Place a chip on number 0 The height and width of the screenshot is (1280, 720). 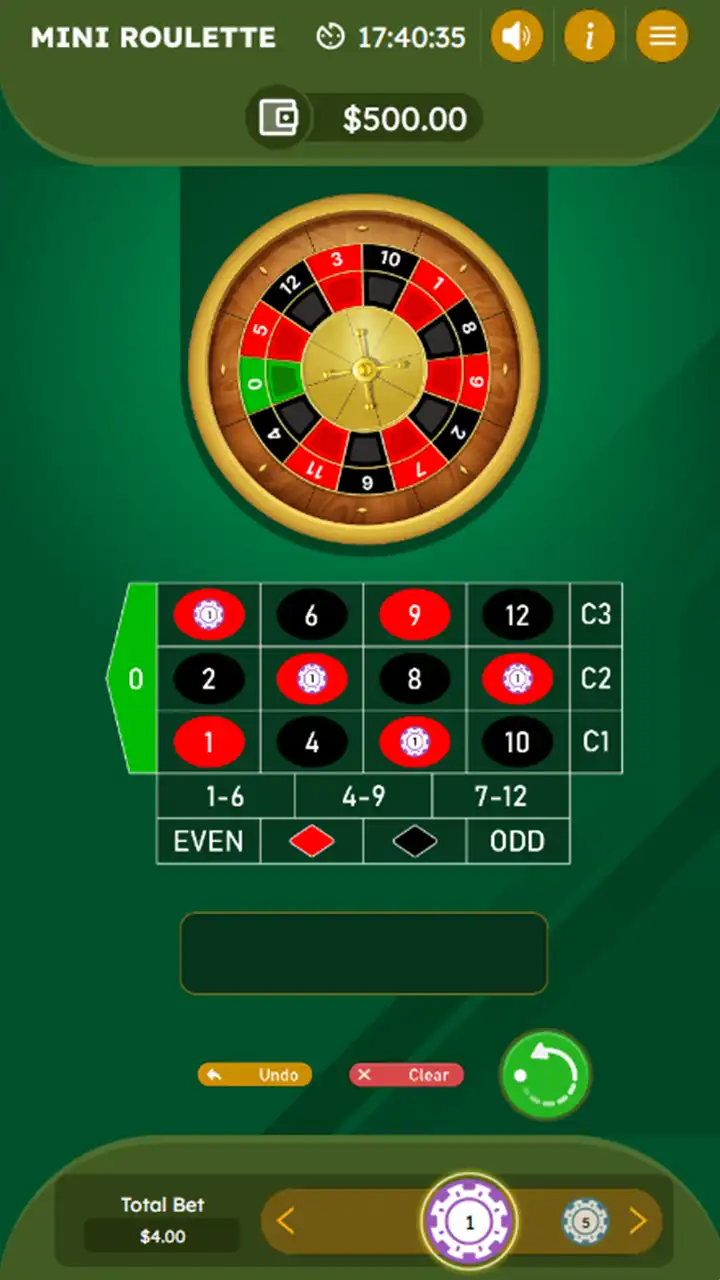(136, 679)
